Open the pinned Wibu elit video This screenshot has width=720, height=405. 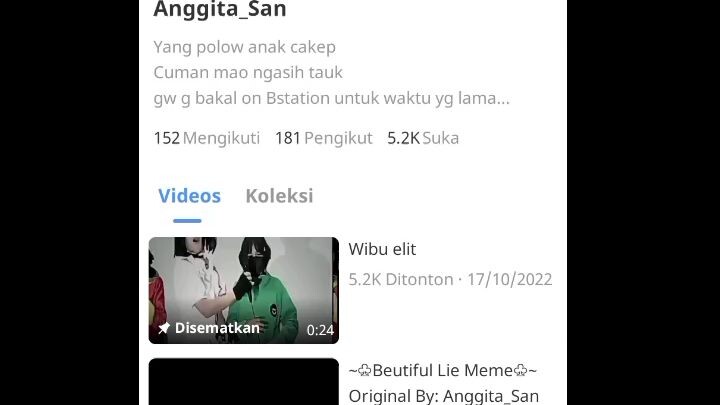(244, 290)
